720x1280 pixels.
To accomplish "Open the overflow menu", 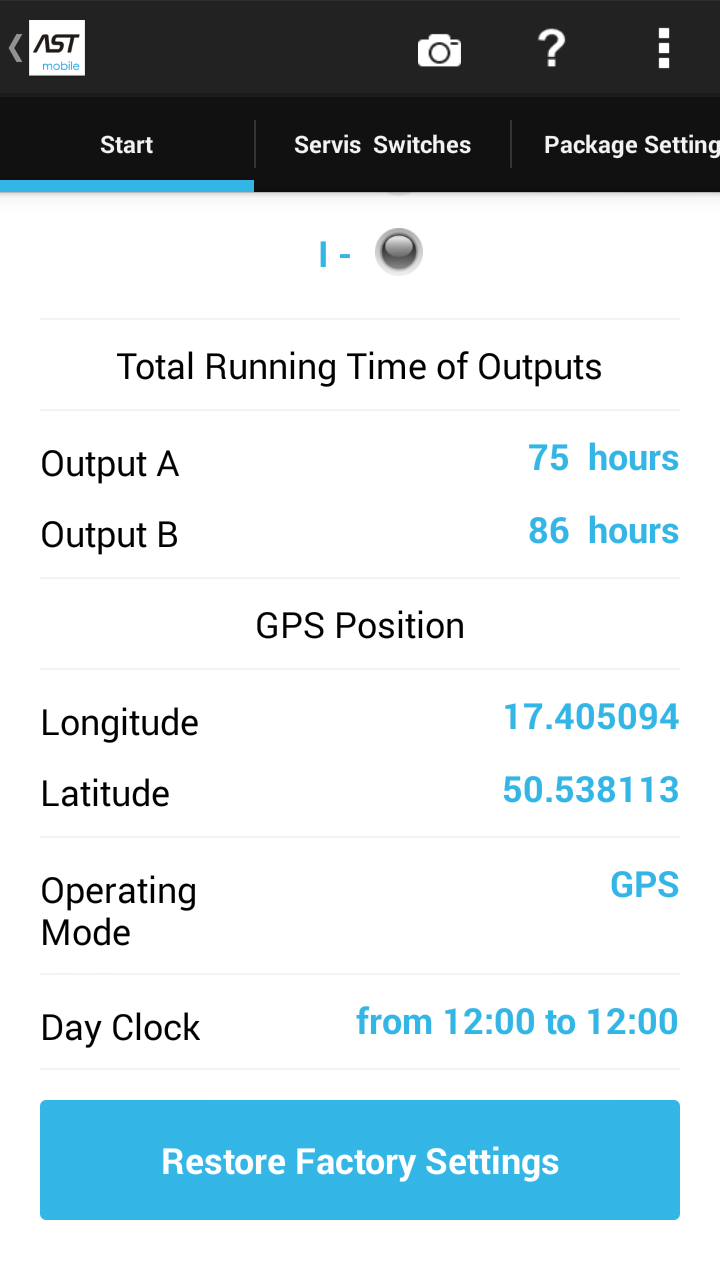I will 663,48.
